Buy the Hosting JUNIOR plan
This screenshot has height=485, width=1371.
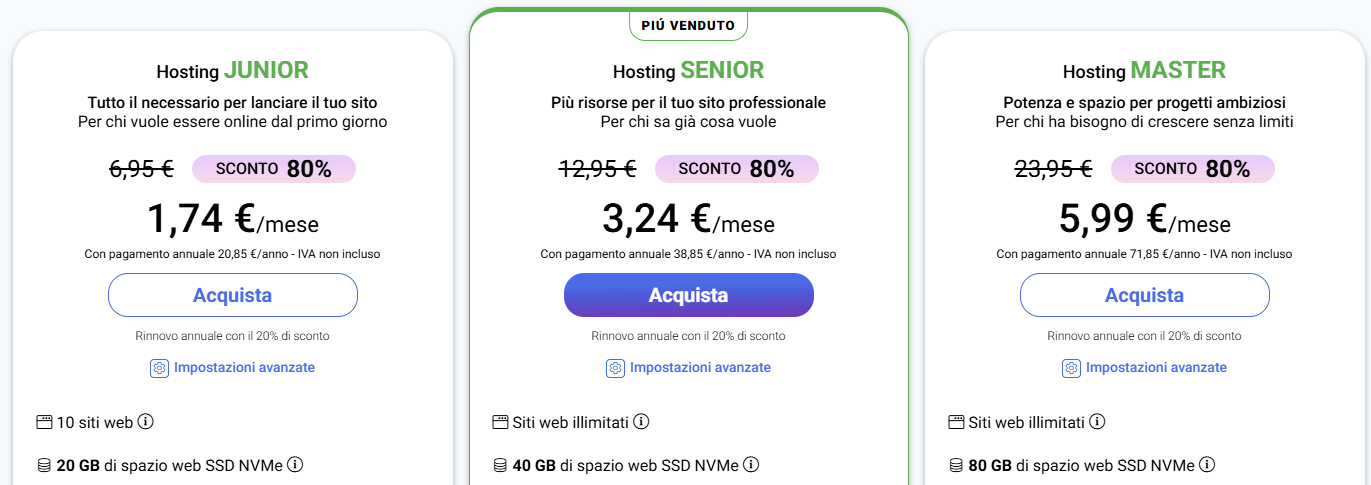232,295
